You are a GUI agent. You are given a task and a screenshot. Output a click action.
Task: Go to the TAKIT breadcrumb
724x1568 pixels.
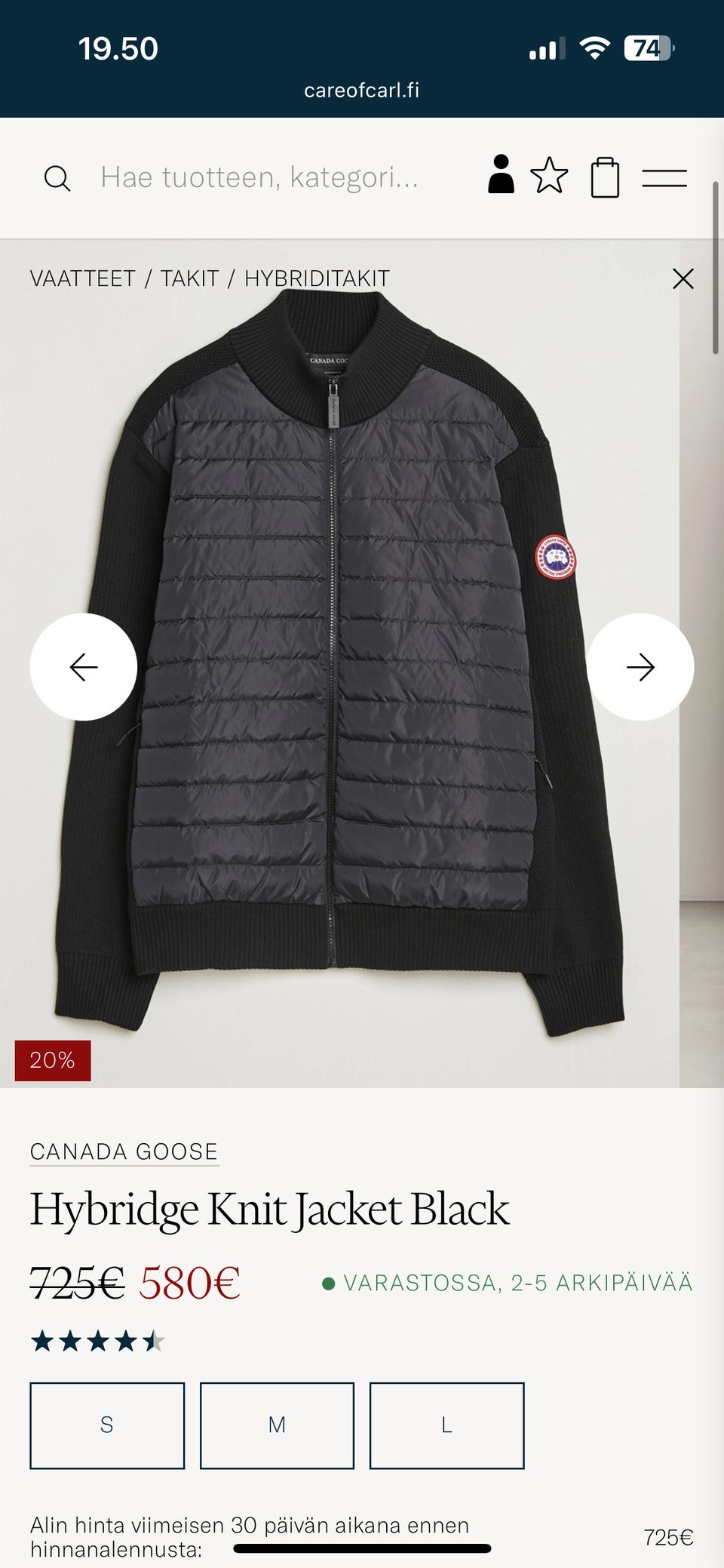(x=189, y=278)
